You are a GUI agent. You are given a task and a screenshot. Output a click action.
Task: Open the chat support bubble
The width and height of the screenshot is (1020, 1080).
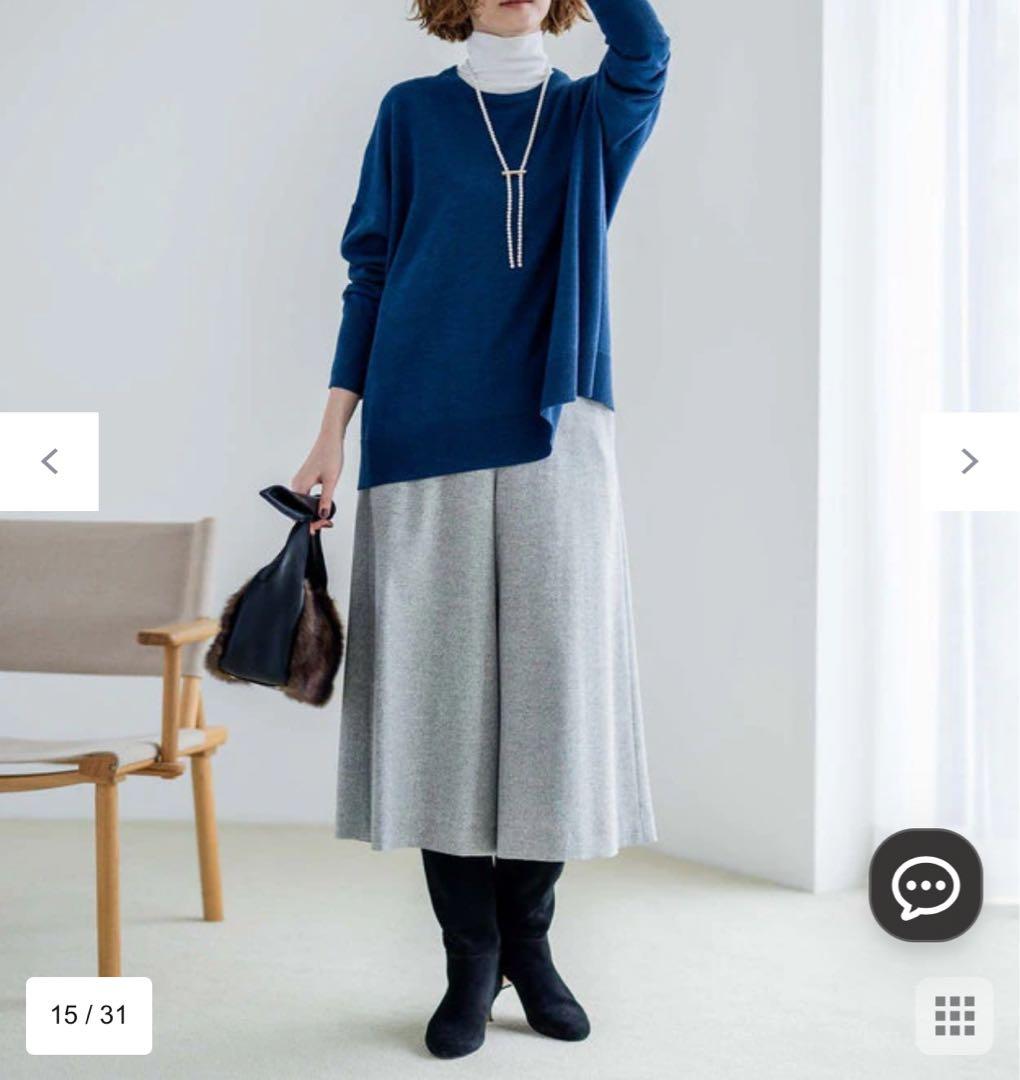pyautogui.click(x=925, y=885)
